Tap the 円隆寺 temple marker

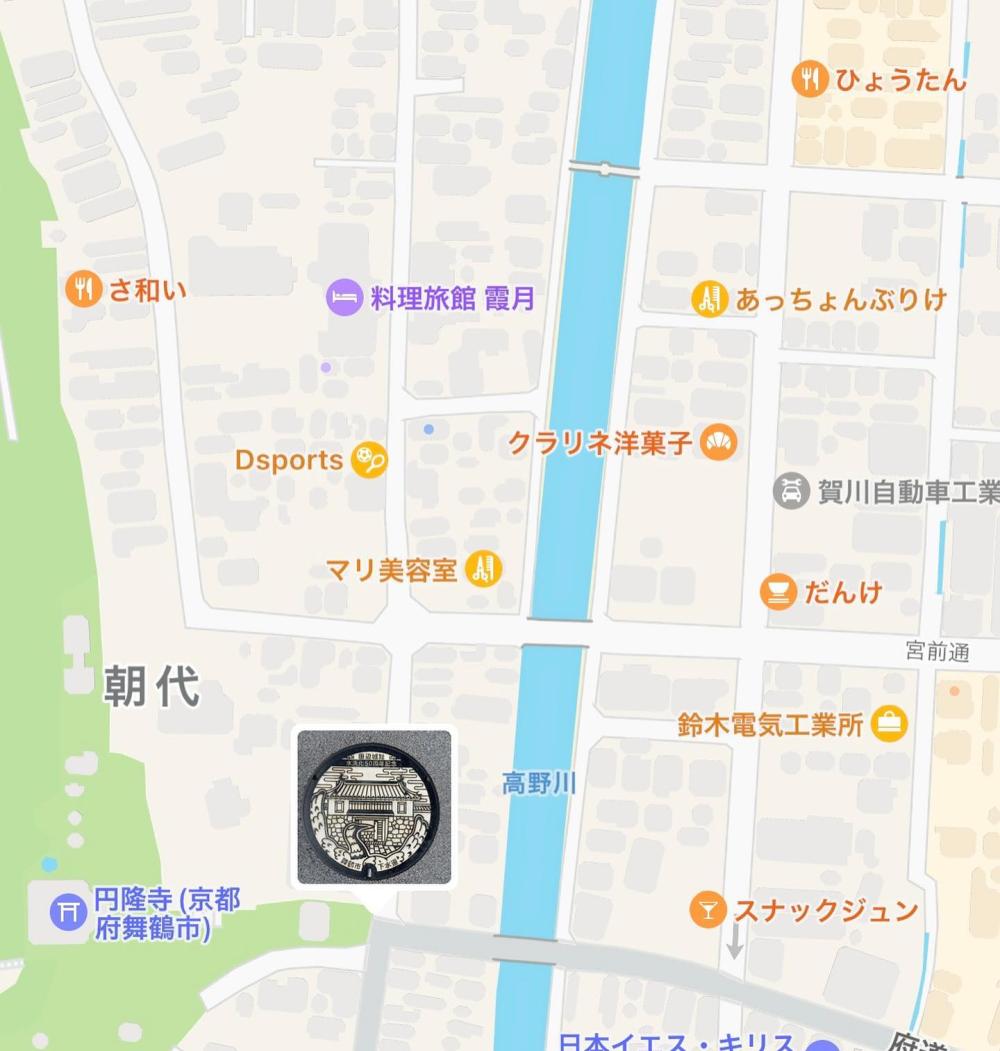coord(69,912)
